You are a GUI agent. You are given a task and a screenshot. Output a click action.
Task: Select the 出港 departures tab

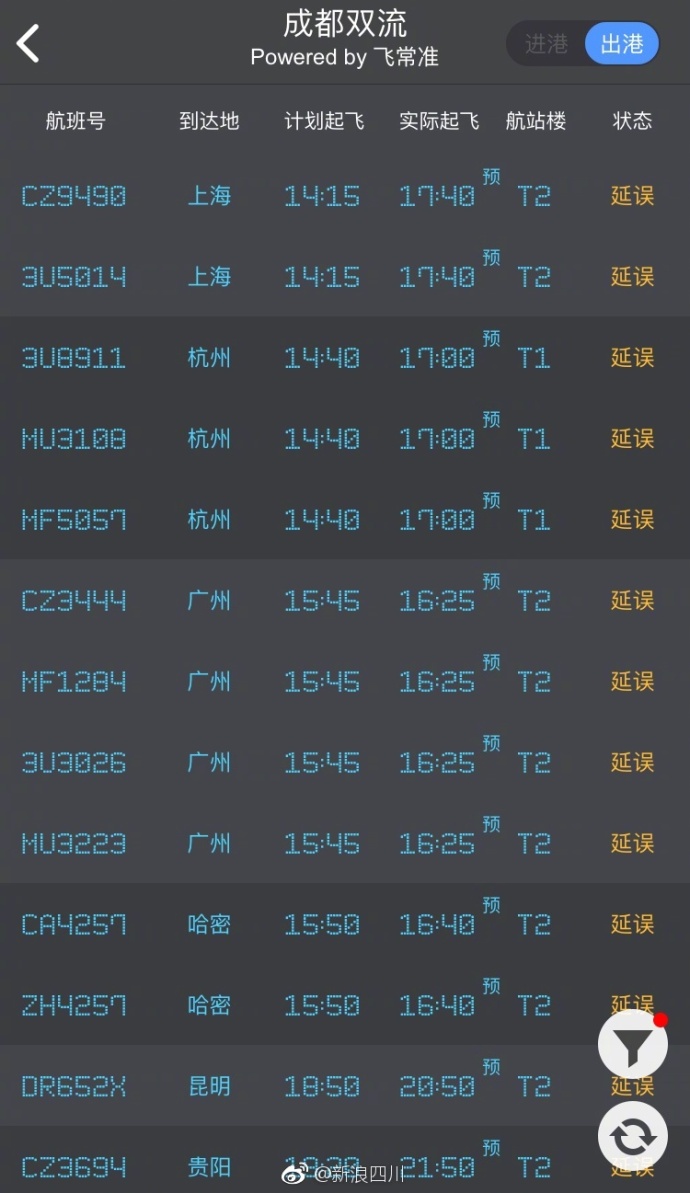click(x=621, y=44)
